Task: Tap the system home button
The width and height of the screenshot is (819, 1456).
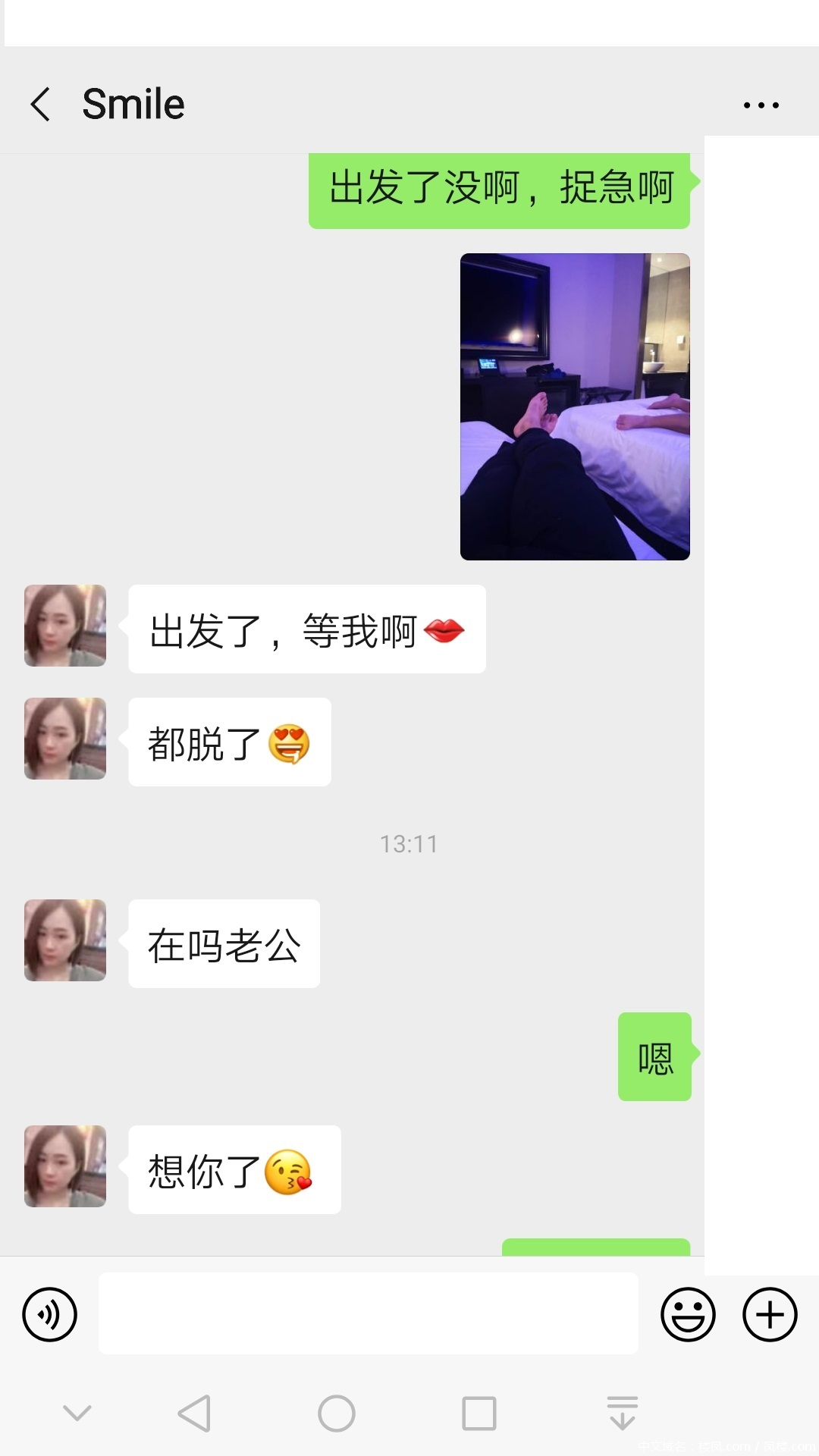Action: pyautogui.click(x=337, y=1414)
